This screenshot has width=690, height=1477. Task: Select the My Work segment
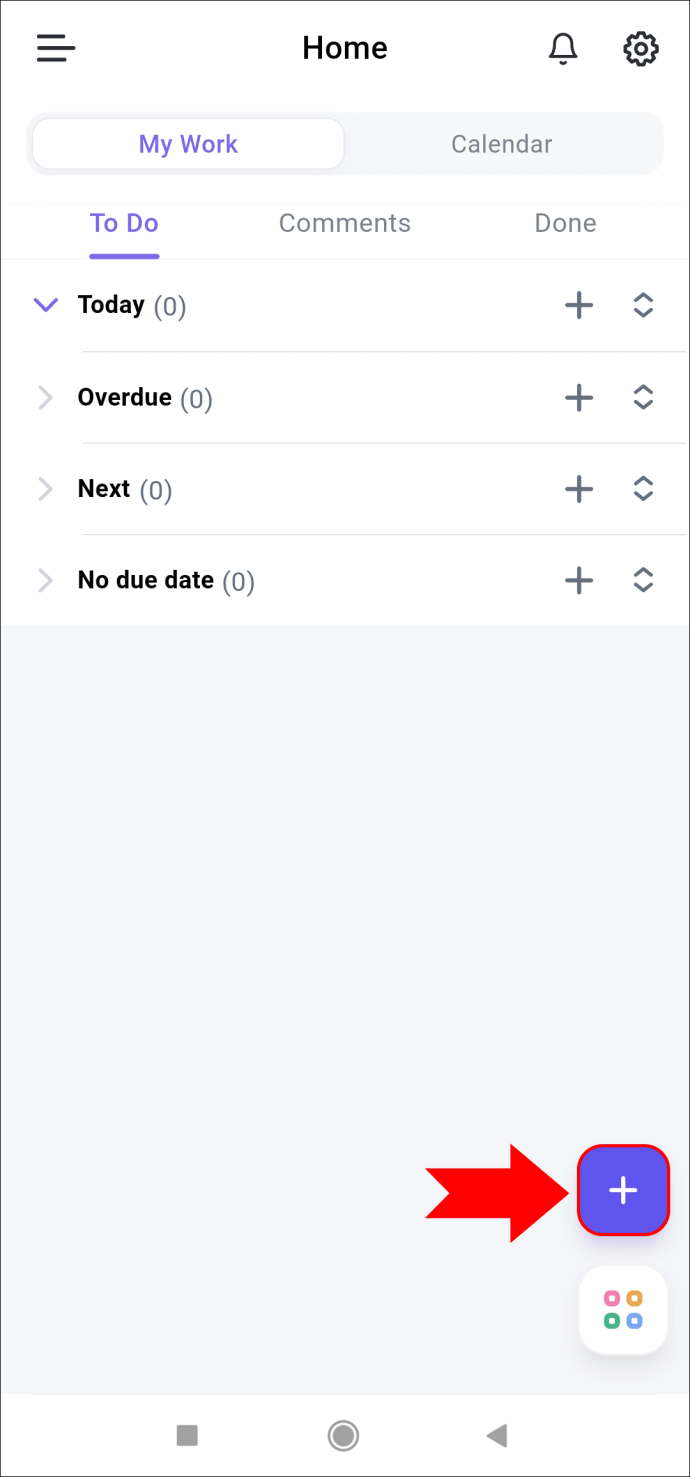(x=188, y=144)
